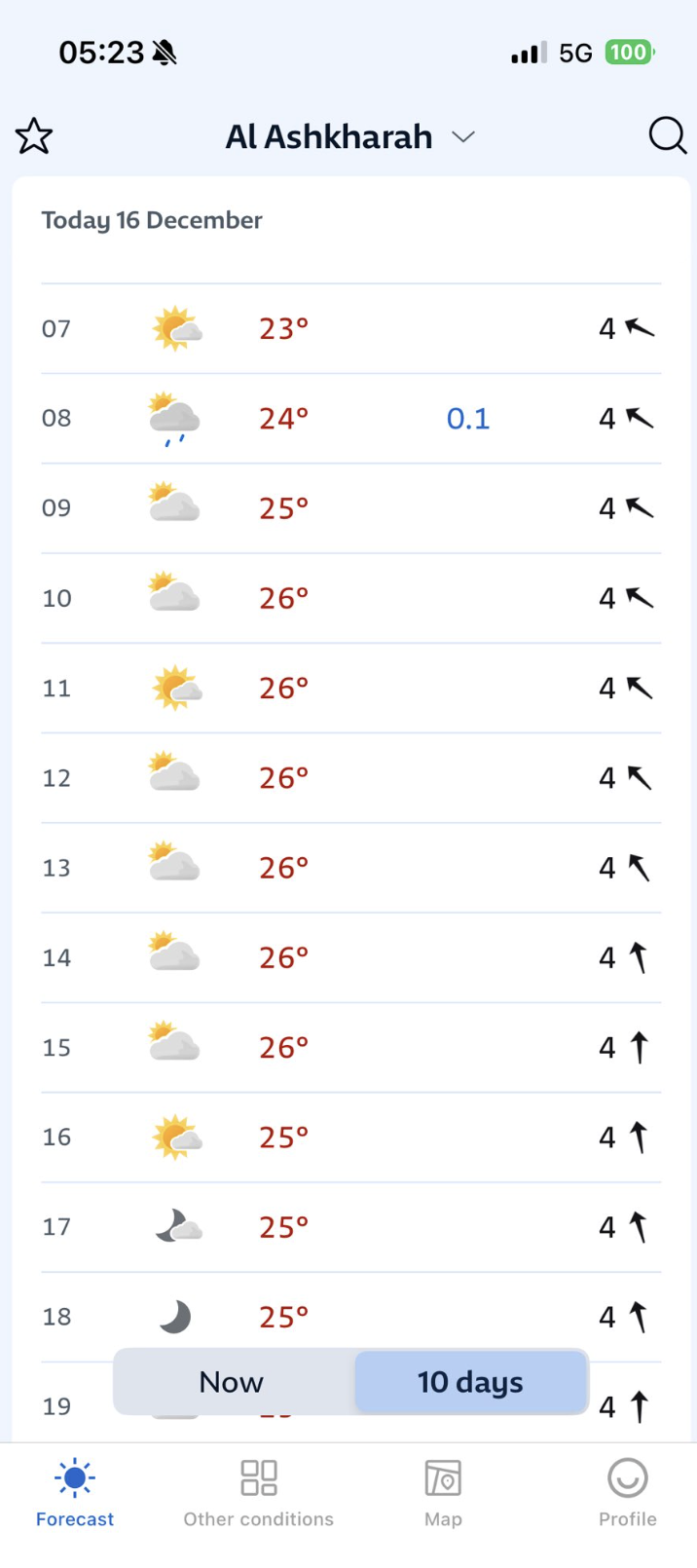Add Al Ashkharah to favourites with the star
This screenshot has height=1568, width=697.
(34, 136)
